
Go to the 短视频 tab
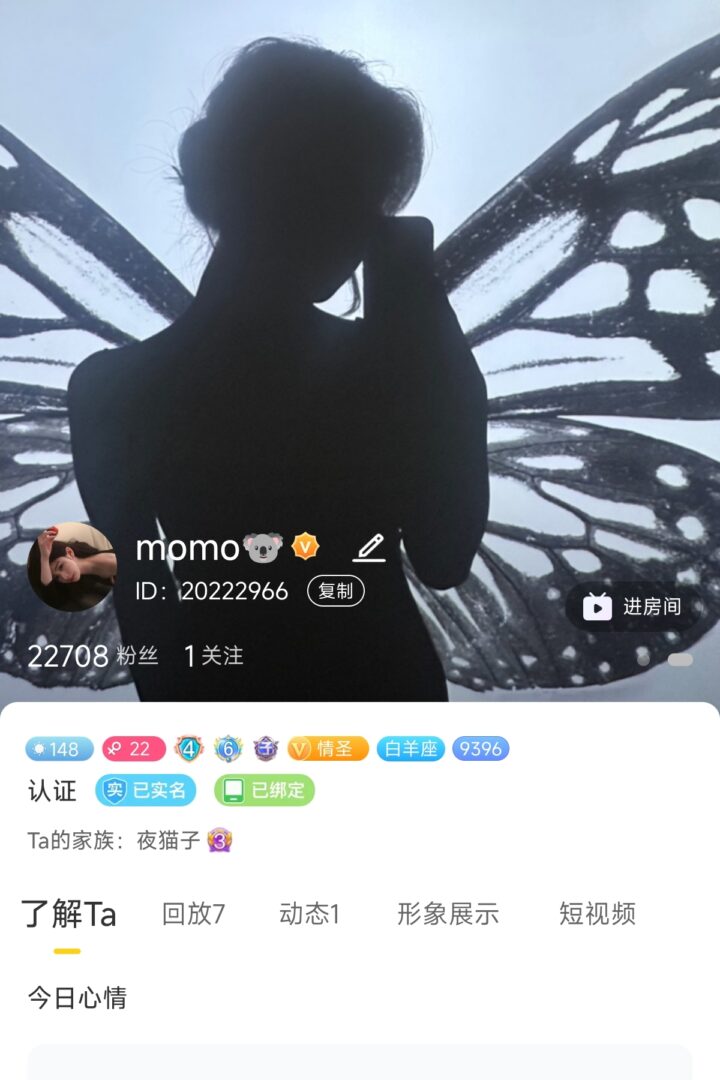pos(597,913)
